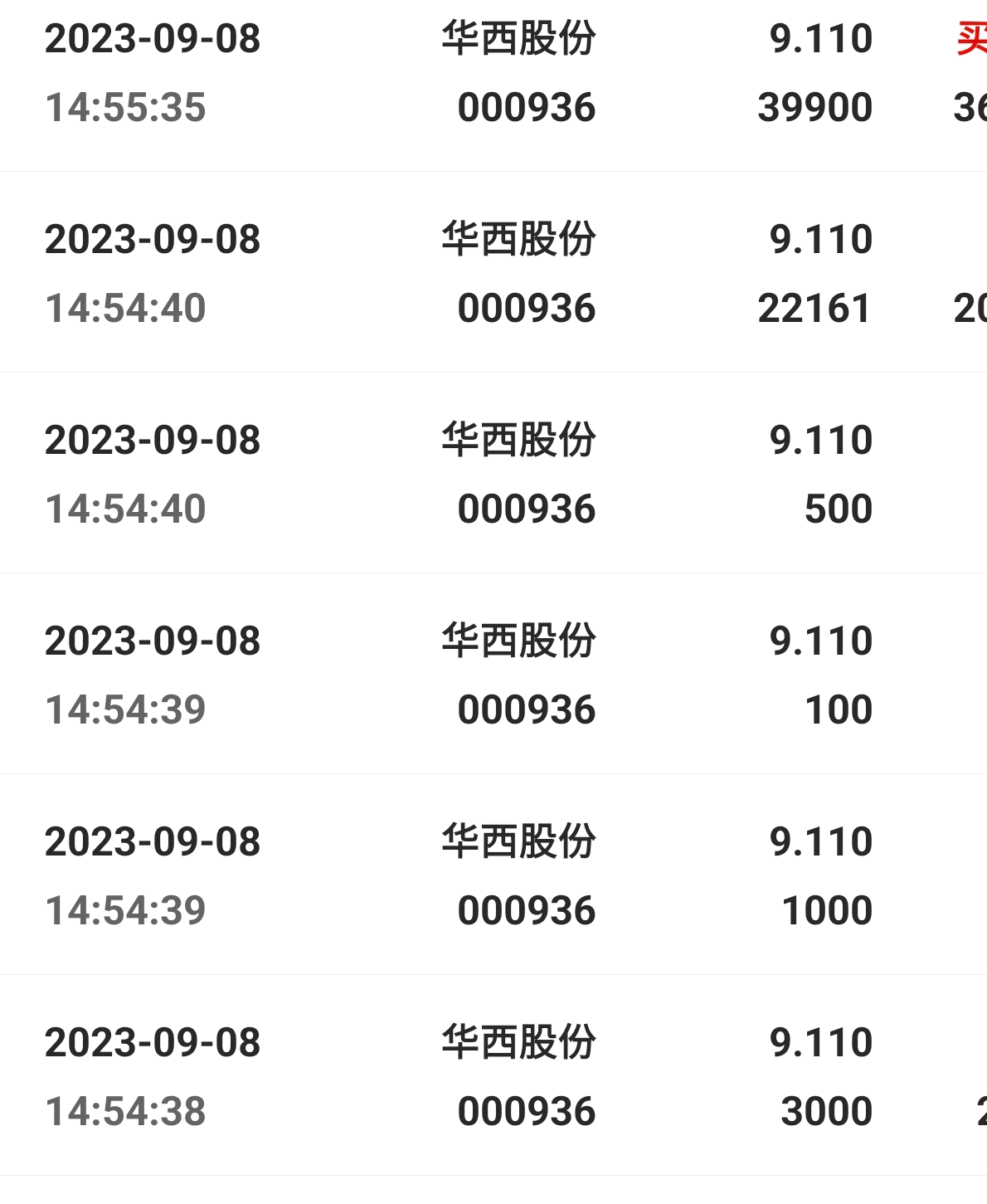987x1204 pixels.
Task: Select stock code 000936 in the first record
Action: [527, 106]
